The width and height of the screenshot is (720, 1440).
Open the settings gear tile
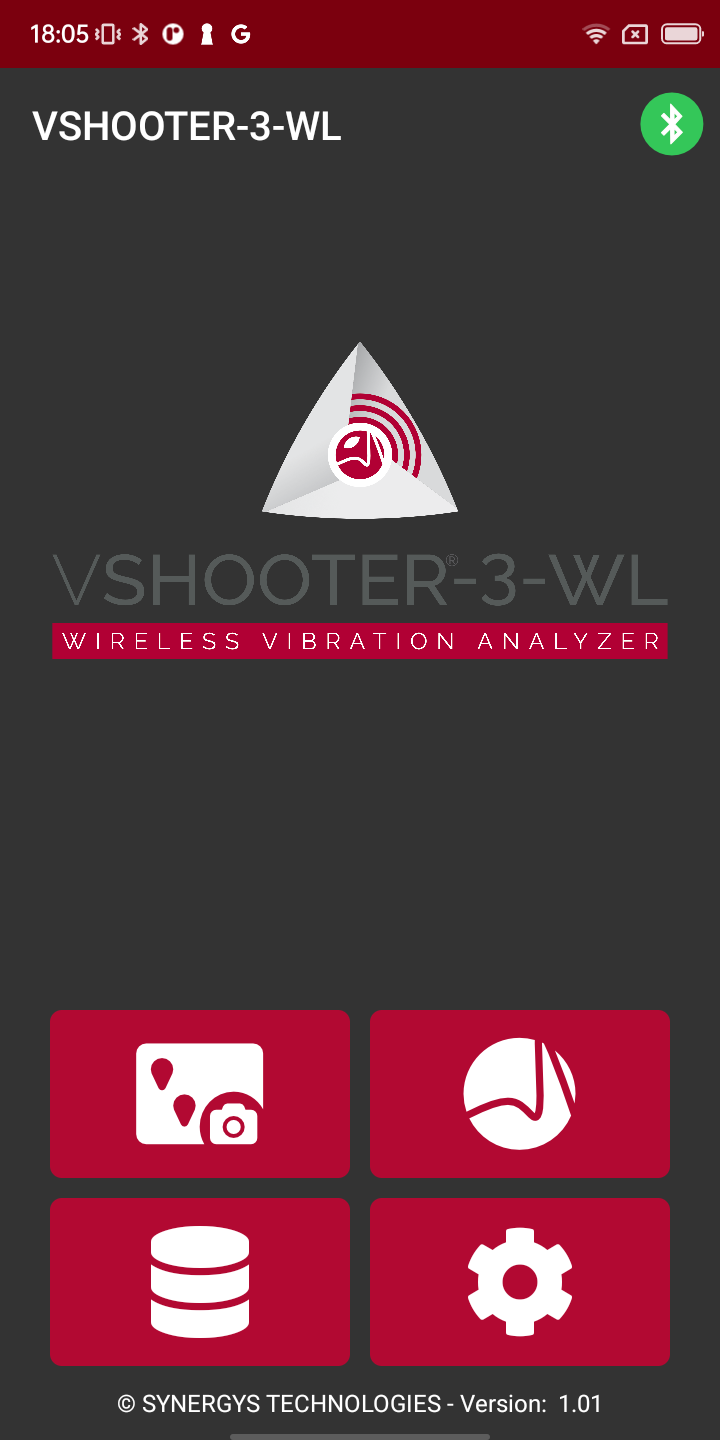coord(520,1281)
